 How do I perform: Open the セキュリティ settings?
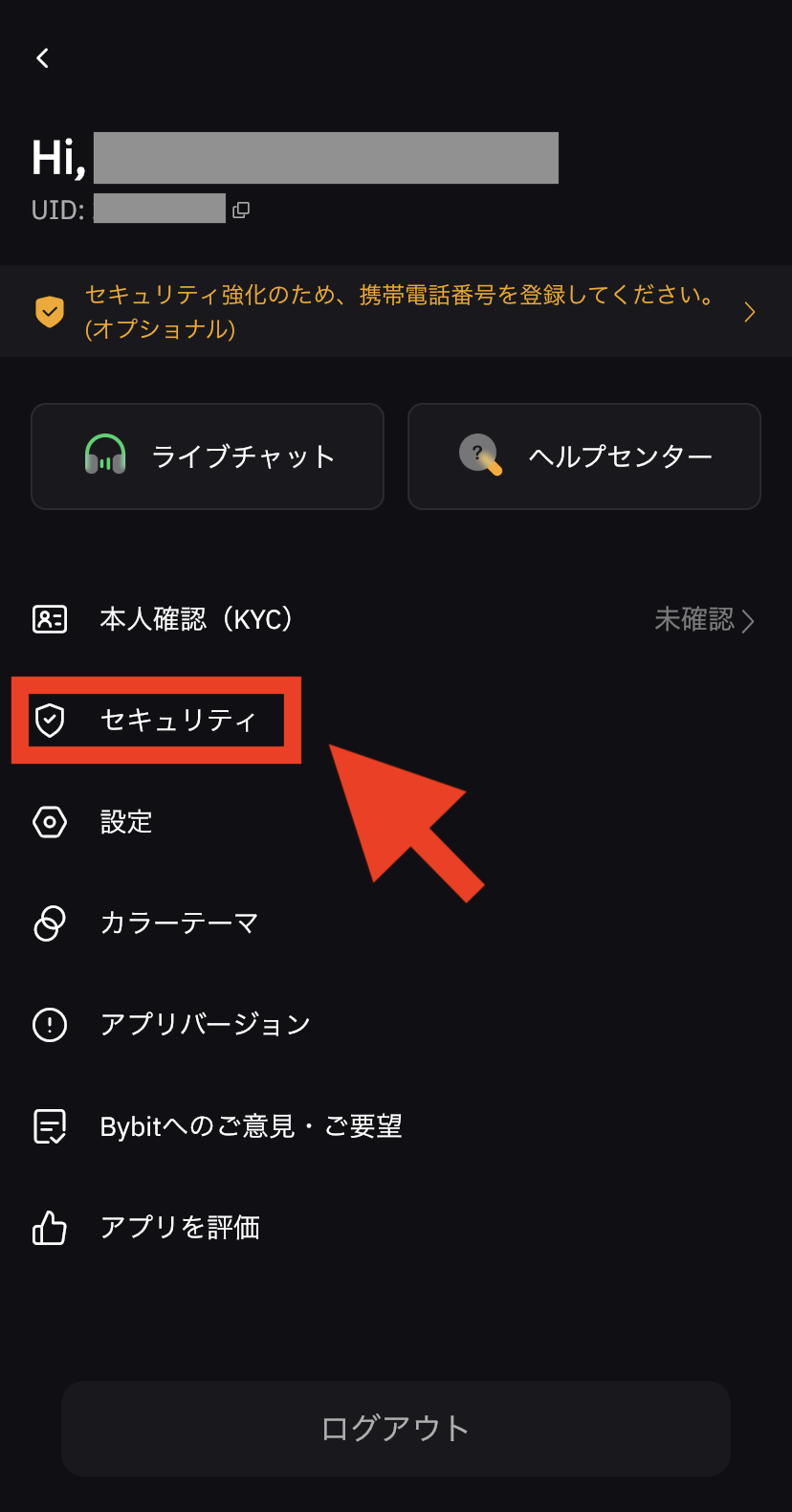pyautogui.click(x=396, y=720)
